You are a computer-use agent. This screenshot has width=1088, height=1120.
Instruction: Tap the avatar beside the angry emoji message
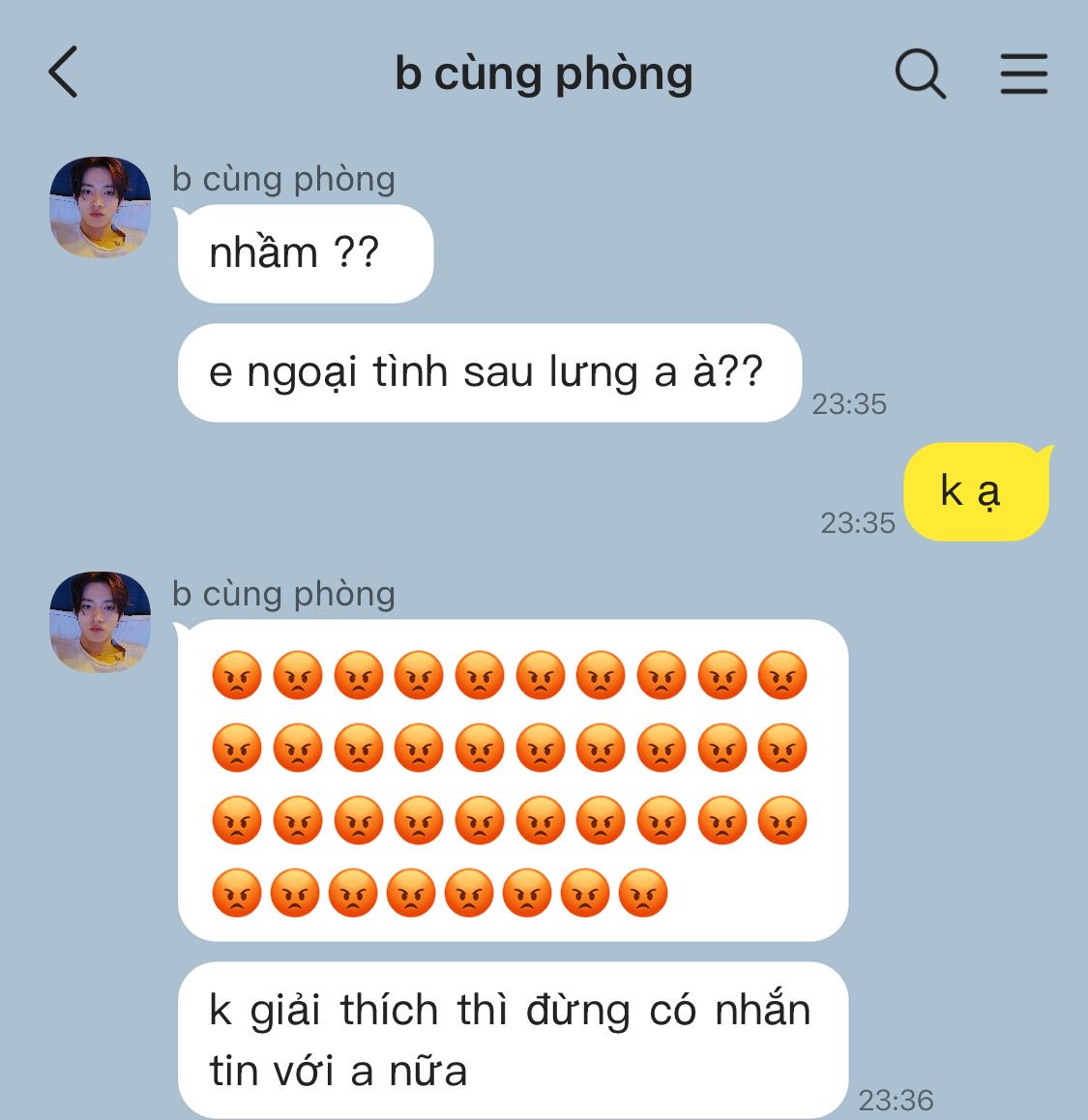101,623
